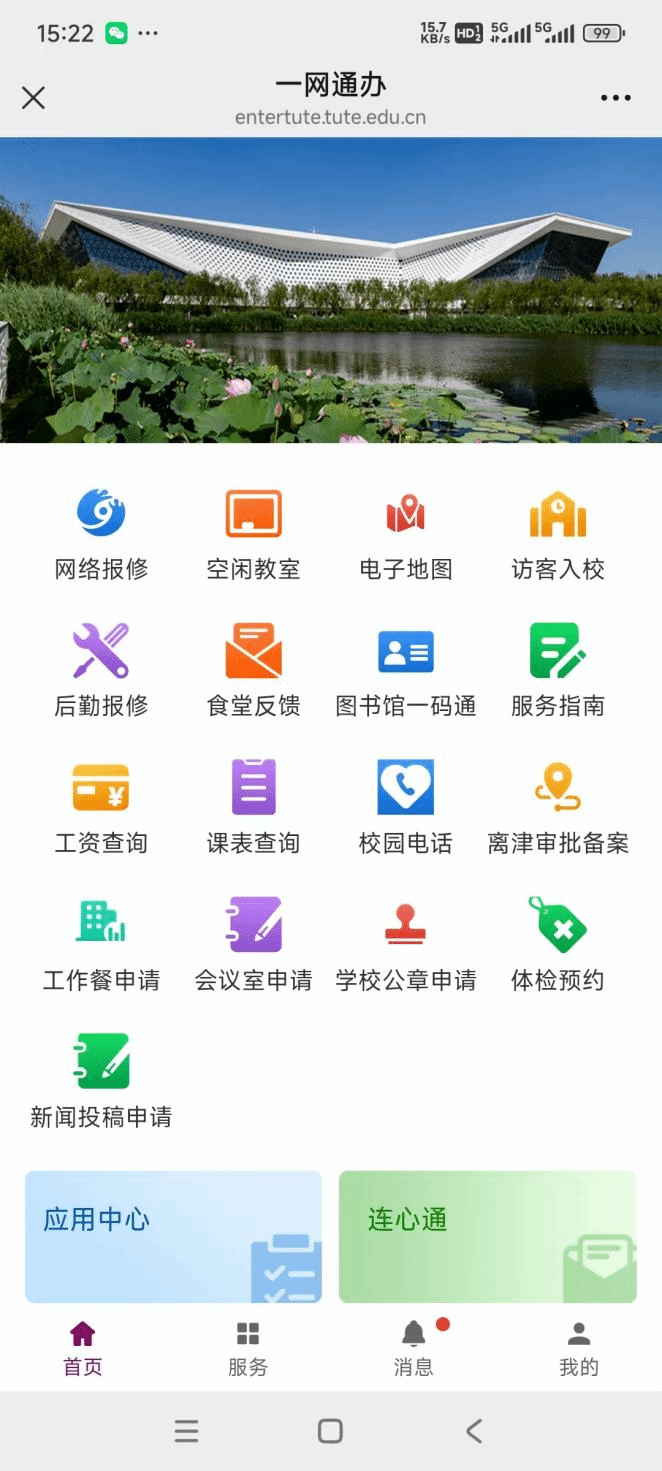Open 校园电话 directory

coord(405,807)
